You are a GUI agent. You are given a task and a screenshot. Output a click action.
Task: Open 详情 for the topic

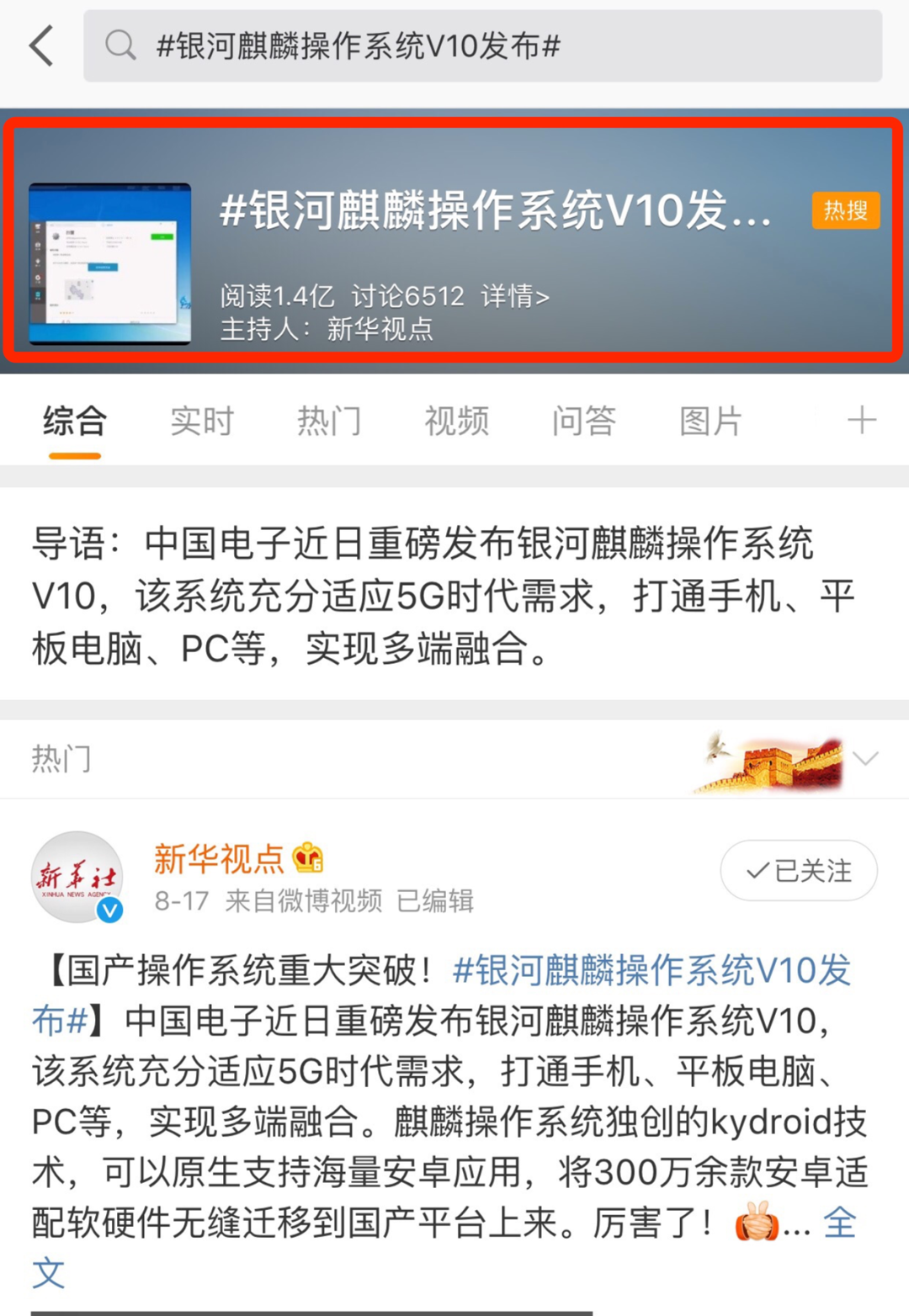click(514, 296)
